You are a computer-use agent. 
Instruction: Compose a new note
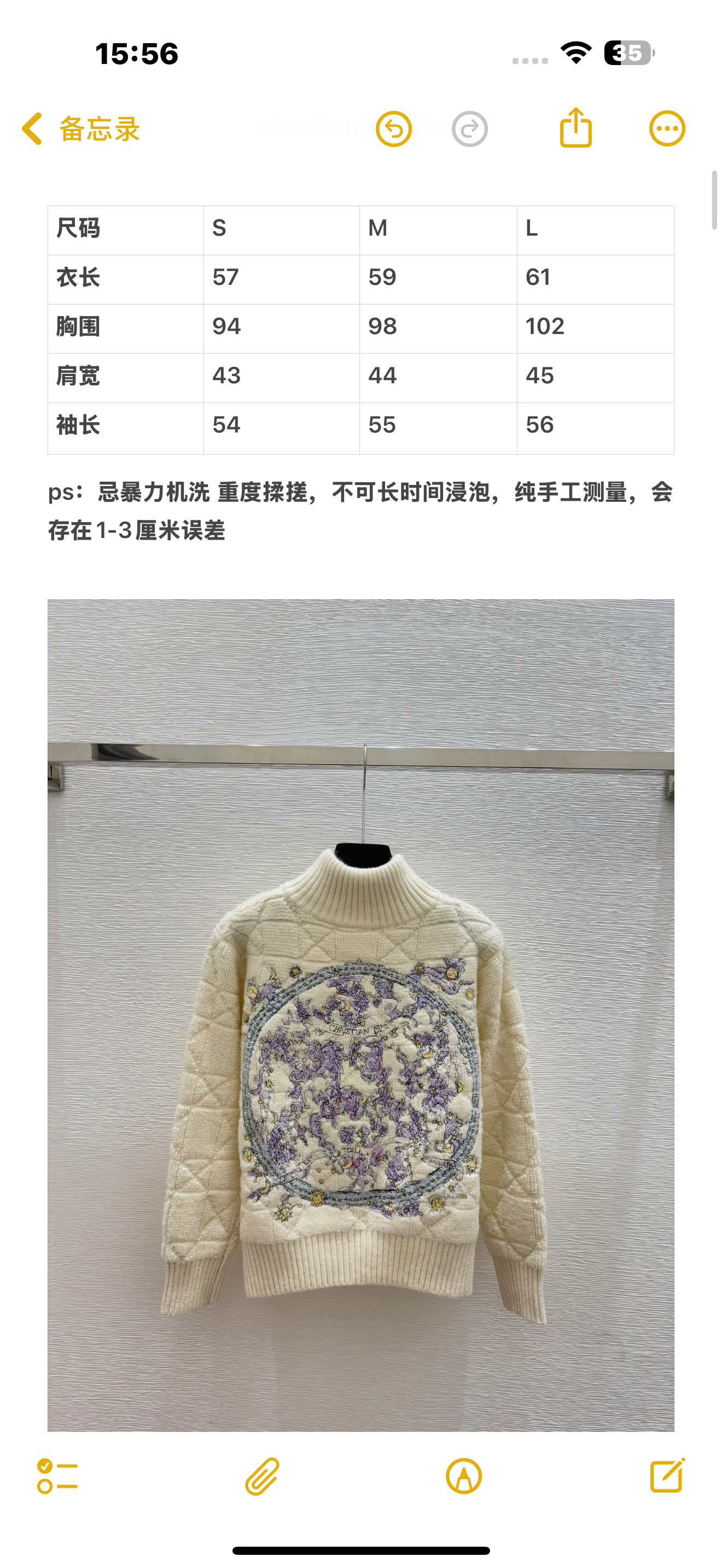[668, 1475]
